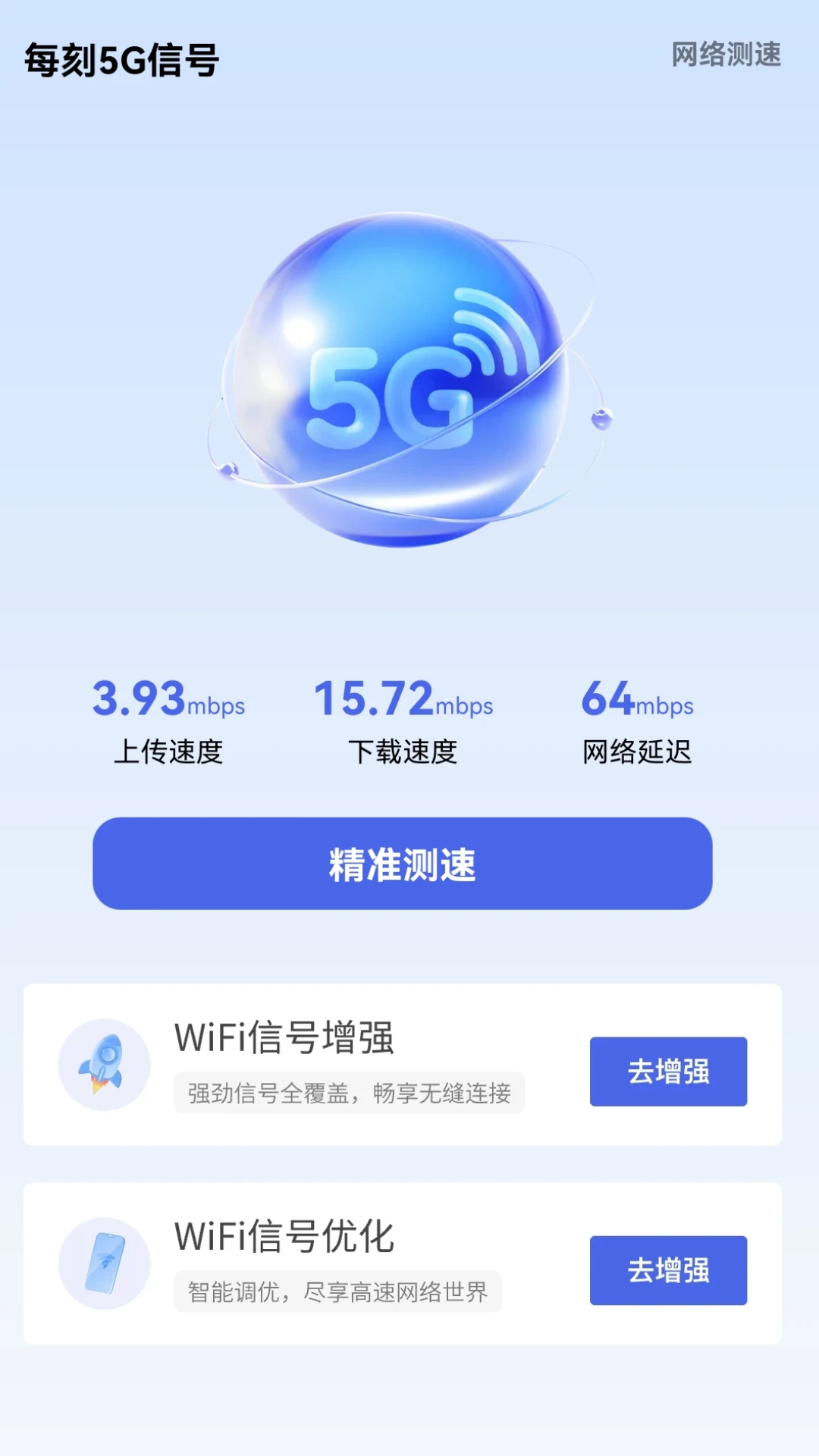The height and width of the screenshot is (1456, 819).
Task: Start the 精准测速 speed test
Action: point(402,863)
